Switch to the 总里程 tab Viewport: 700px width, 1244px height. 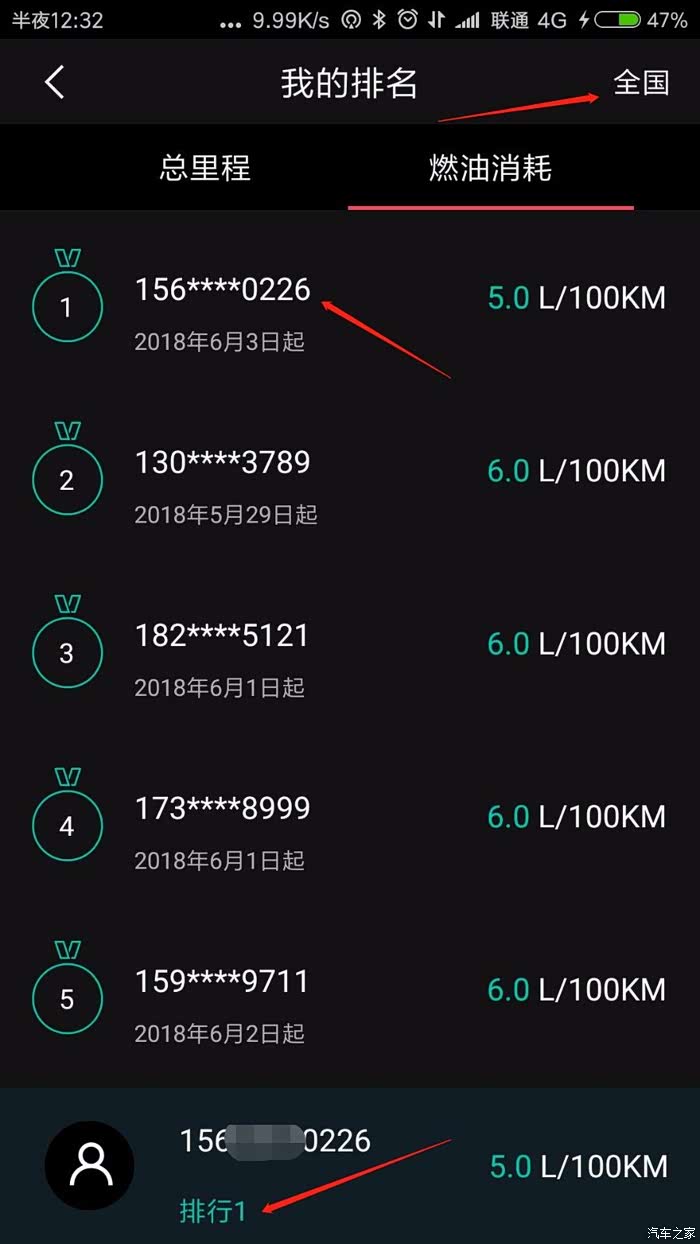point(205,168)
